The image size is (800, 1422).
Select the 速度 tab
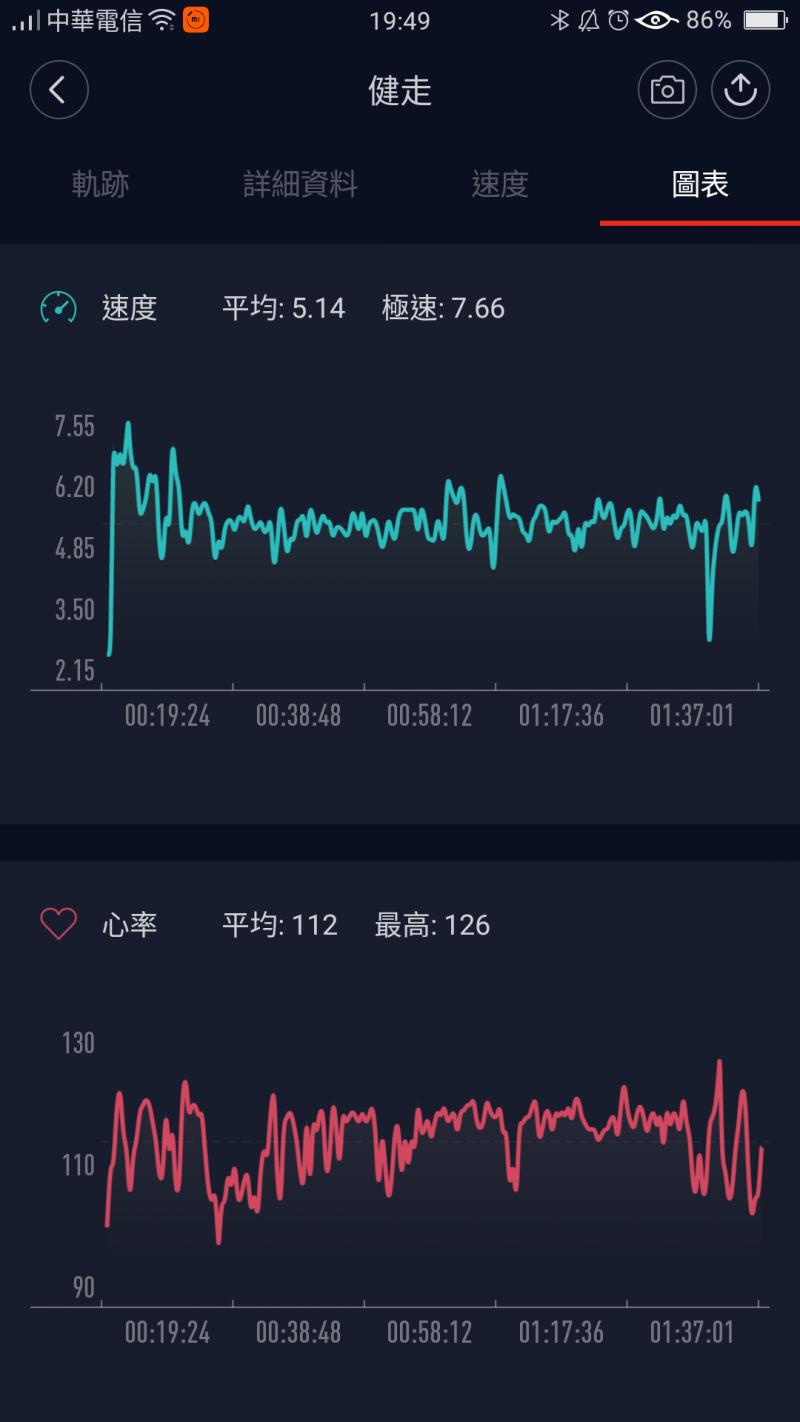[500, 184]
